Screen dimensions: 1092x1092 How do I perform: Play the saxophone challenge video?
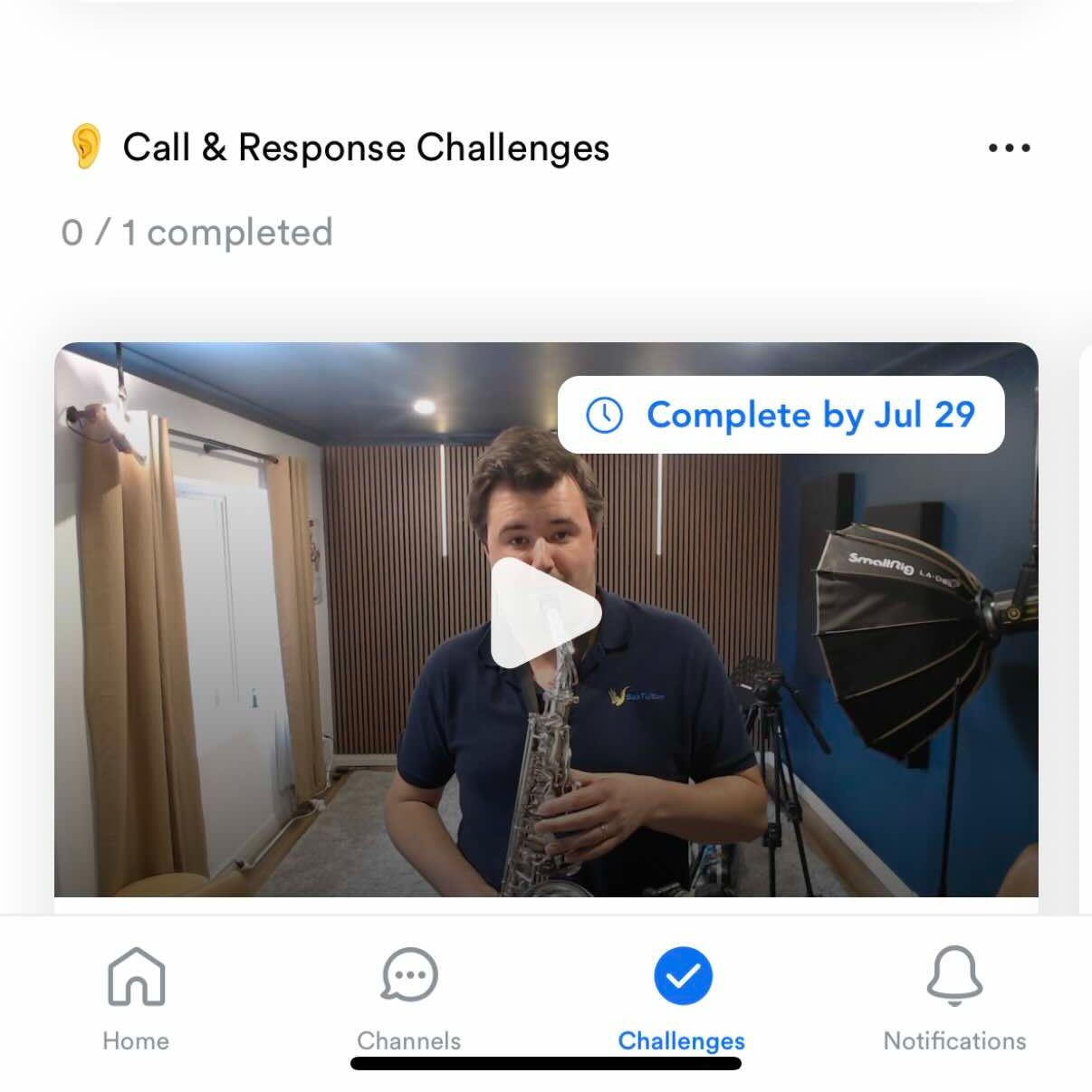tap(545, 613)
